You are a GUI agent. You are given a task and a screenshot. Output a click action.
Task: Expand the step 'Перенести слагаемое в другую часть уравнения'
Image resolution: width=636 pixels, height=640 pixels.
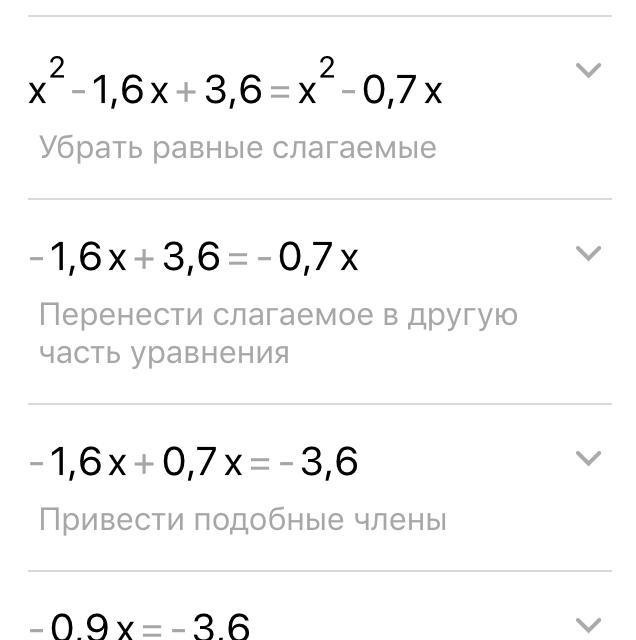[588, 253]
